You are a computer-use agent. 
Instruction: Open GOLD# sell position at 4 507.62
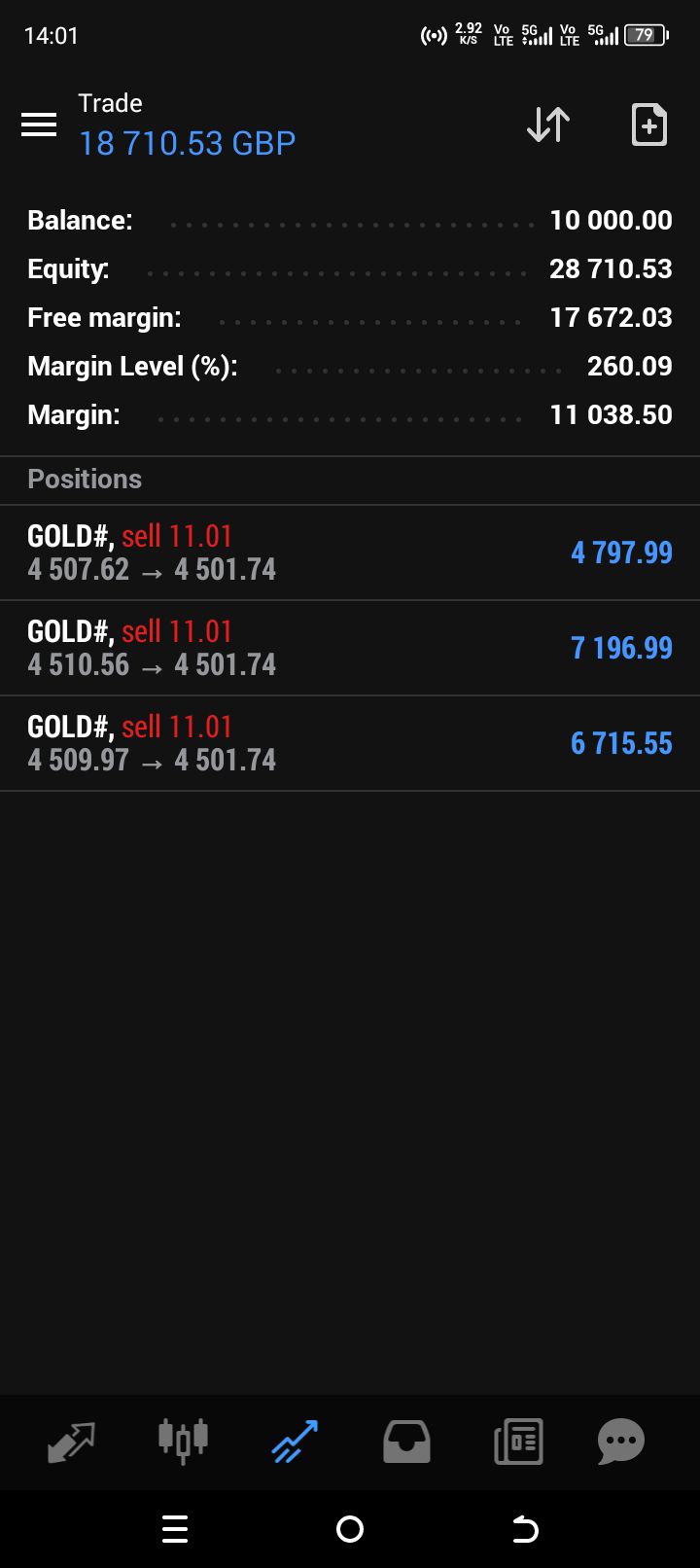pos(350,552)
